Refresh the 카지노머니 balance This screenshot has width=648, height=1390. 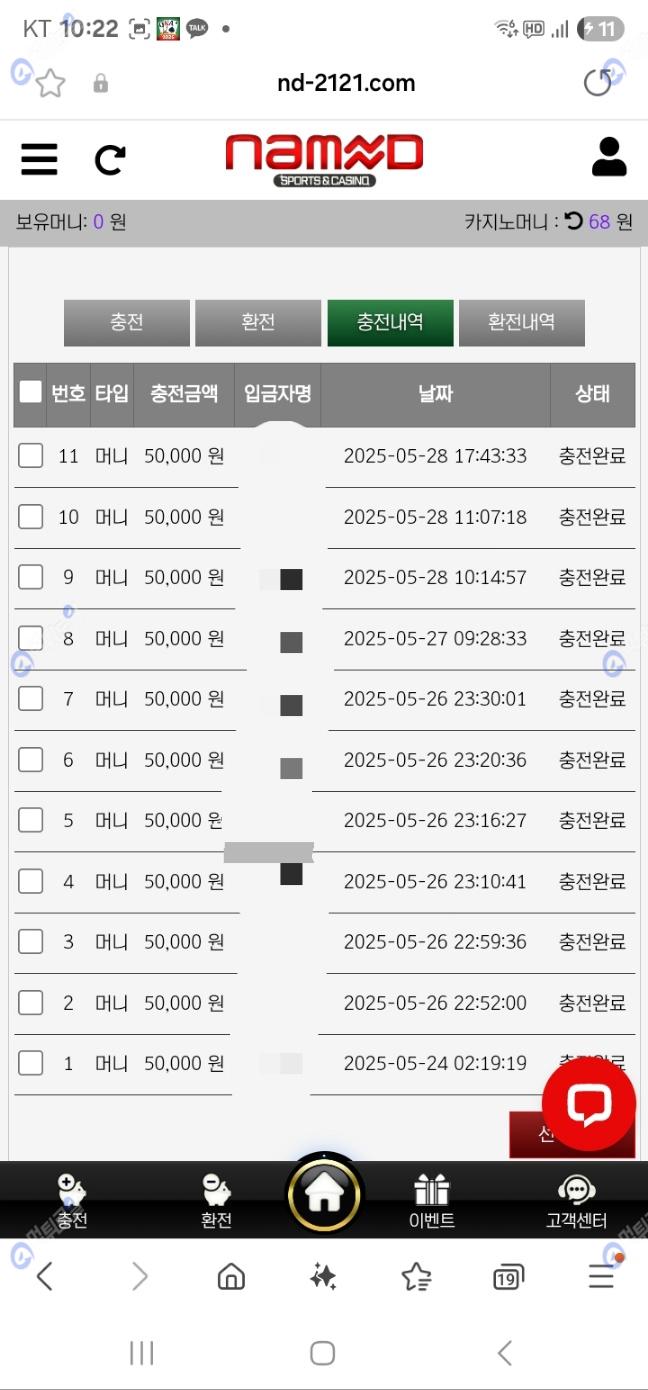tap(573, 221)
